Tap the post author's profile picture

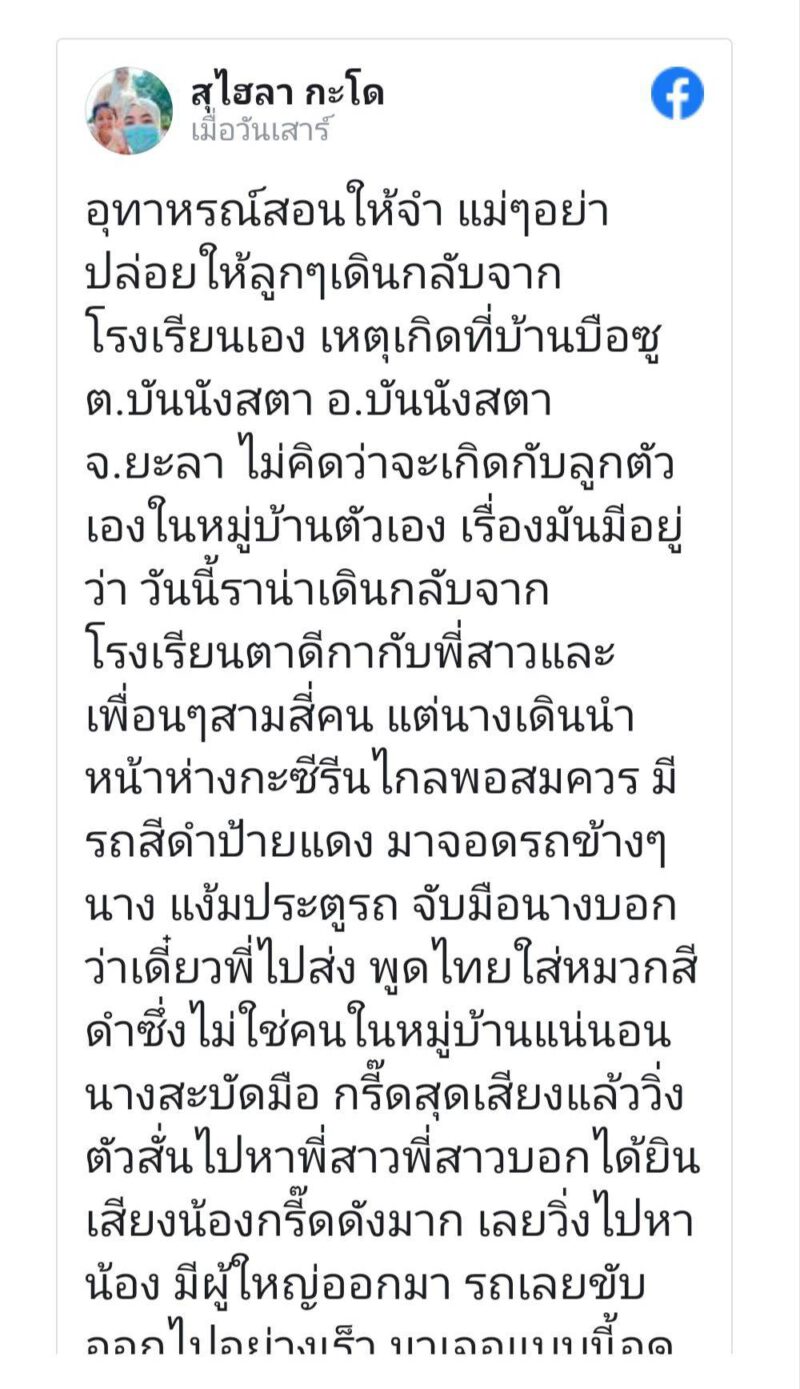point(129,111)
